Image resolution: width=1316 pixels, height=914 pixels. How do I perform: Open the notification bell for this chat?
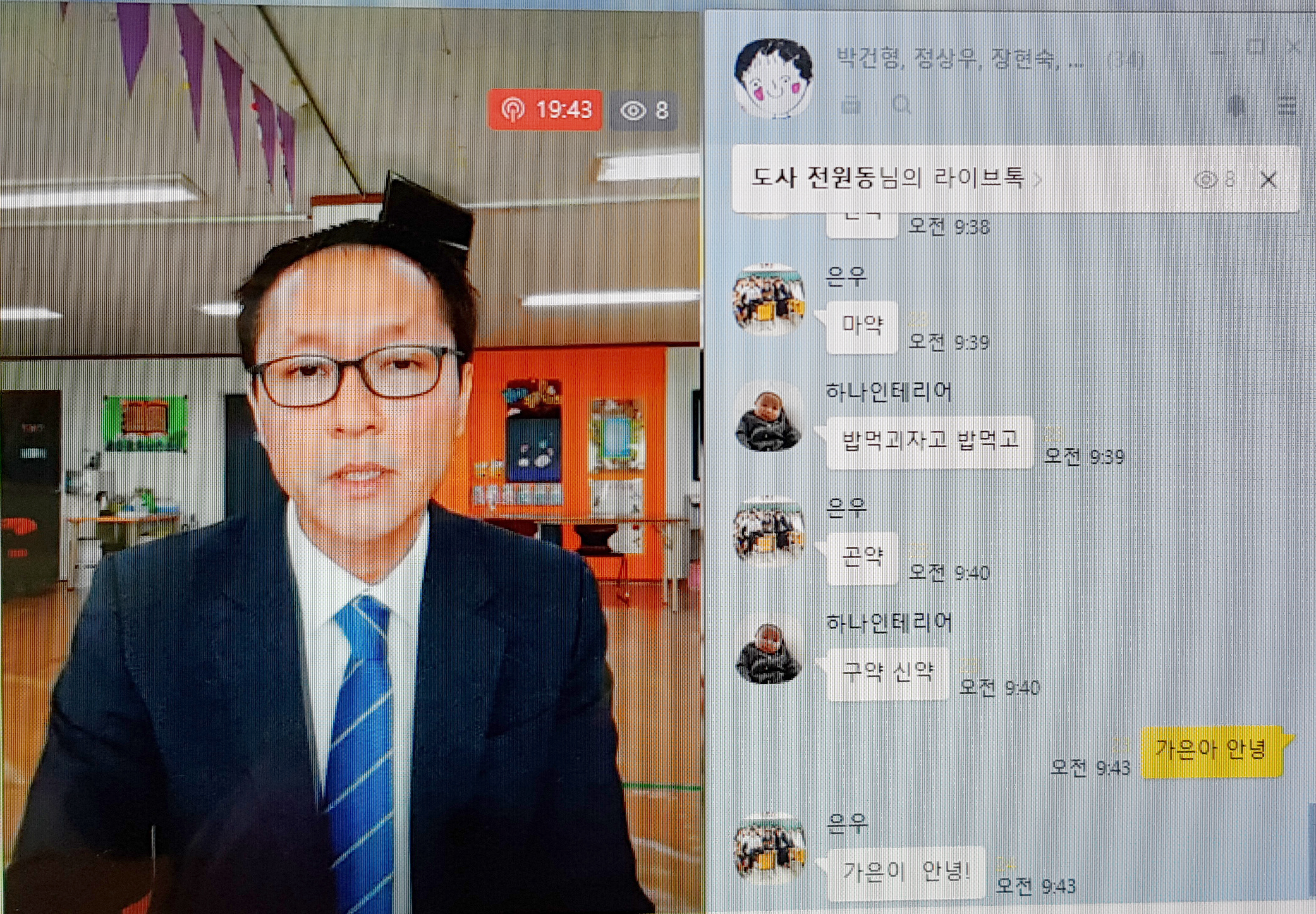[1236, 106]
